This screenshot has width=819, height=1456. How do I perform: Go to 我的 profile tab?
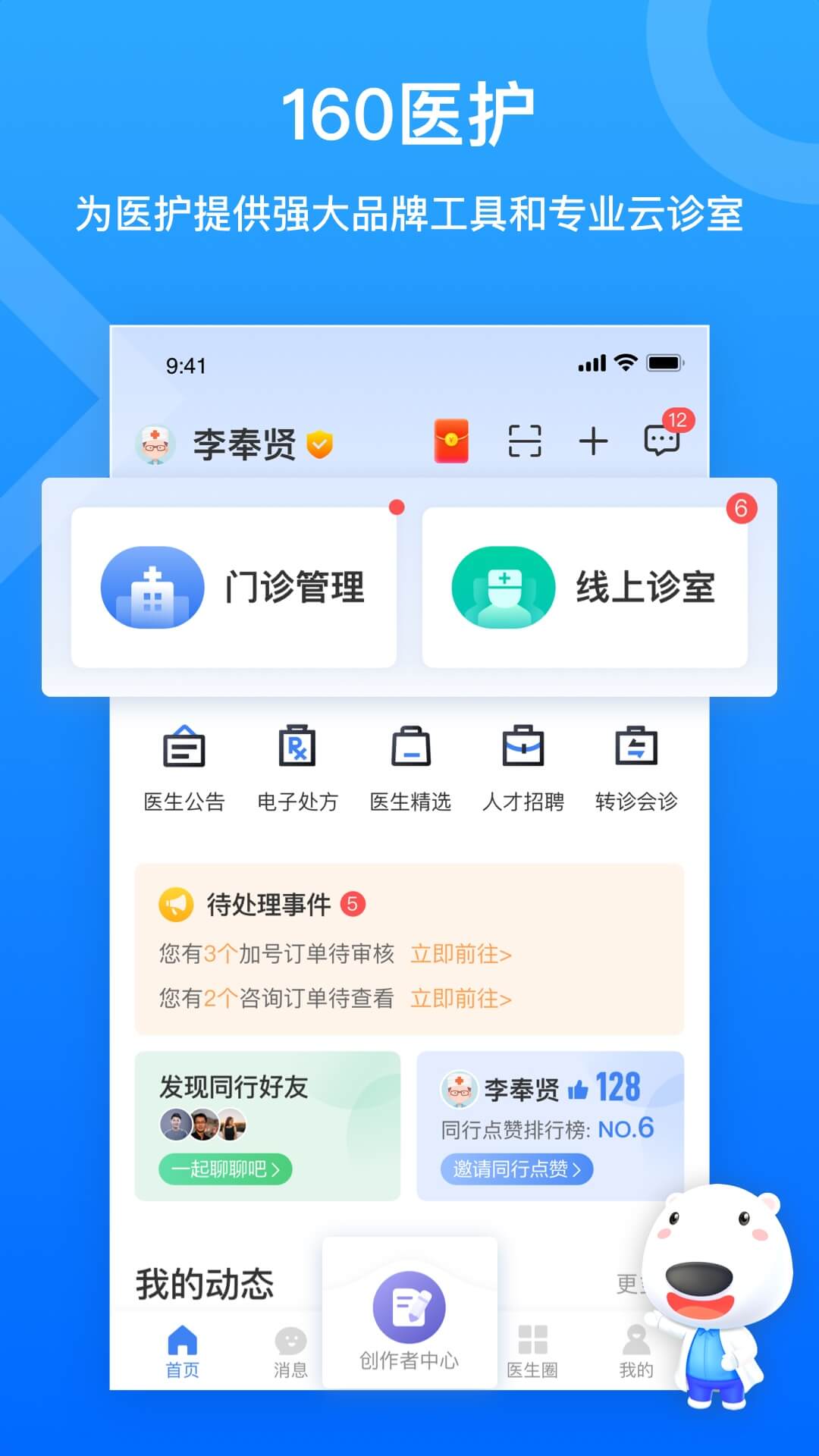[x=634, y=1354]
